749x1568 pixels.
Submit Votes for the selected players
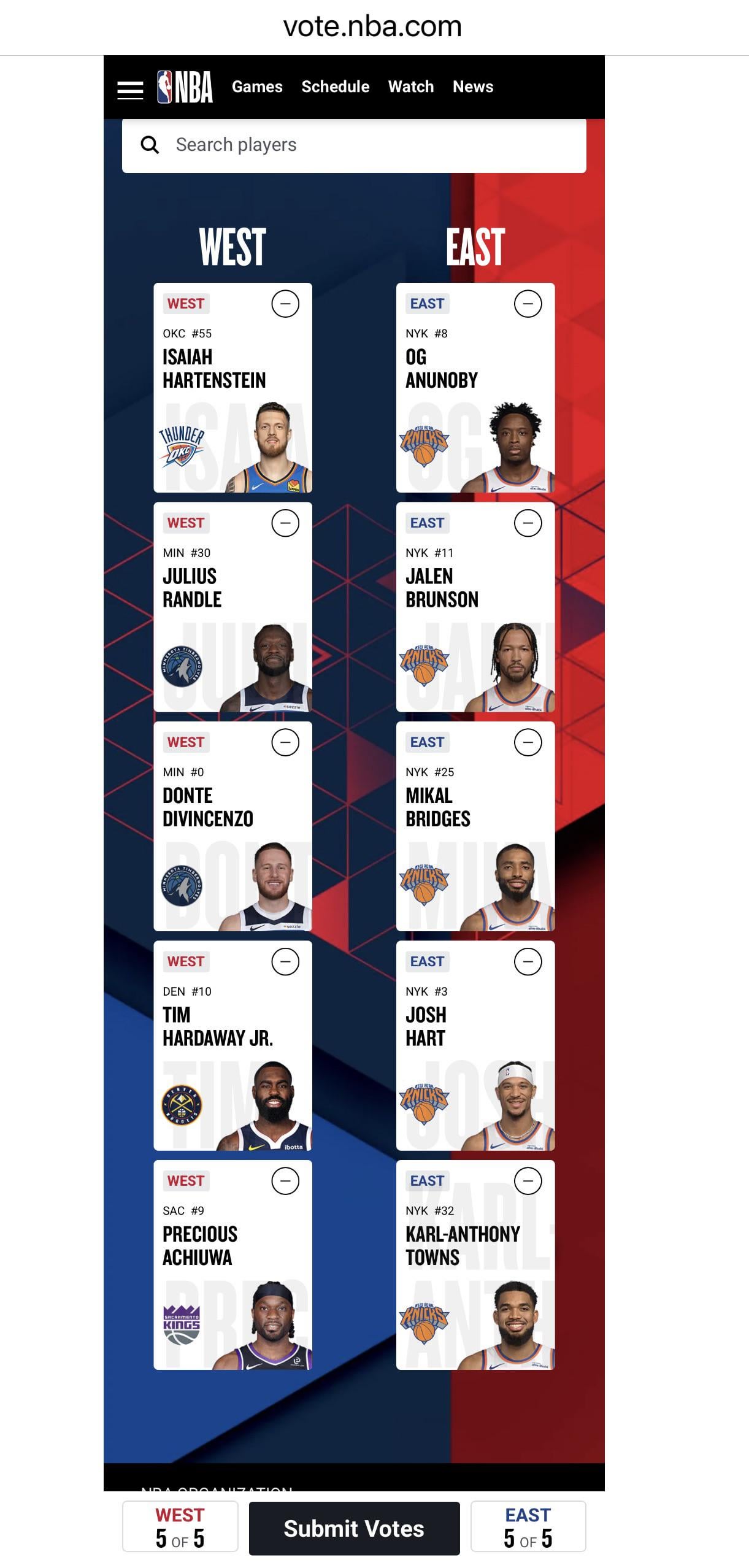[x=354, y=1528]
